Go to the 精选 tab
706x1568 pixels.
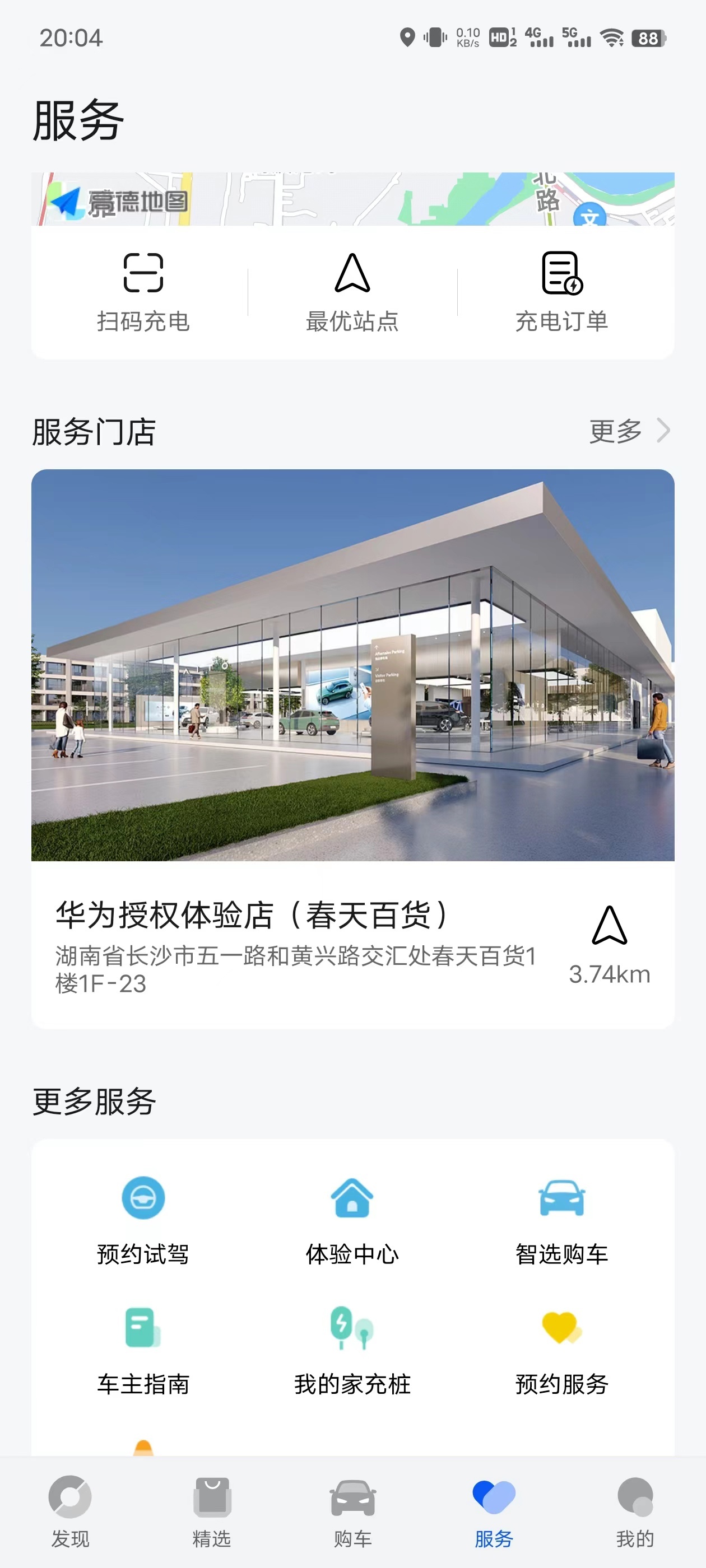coord(211,1512)
